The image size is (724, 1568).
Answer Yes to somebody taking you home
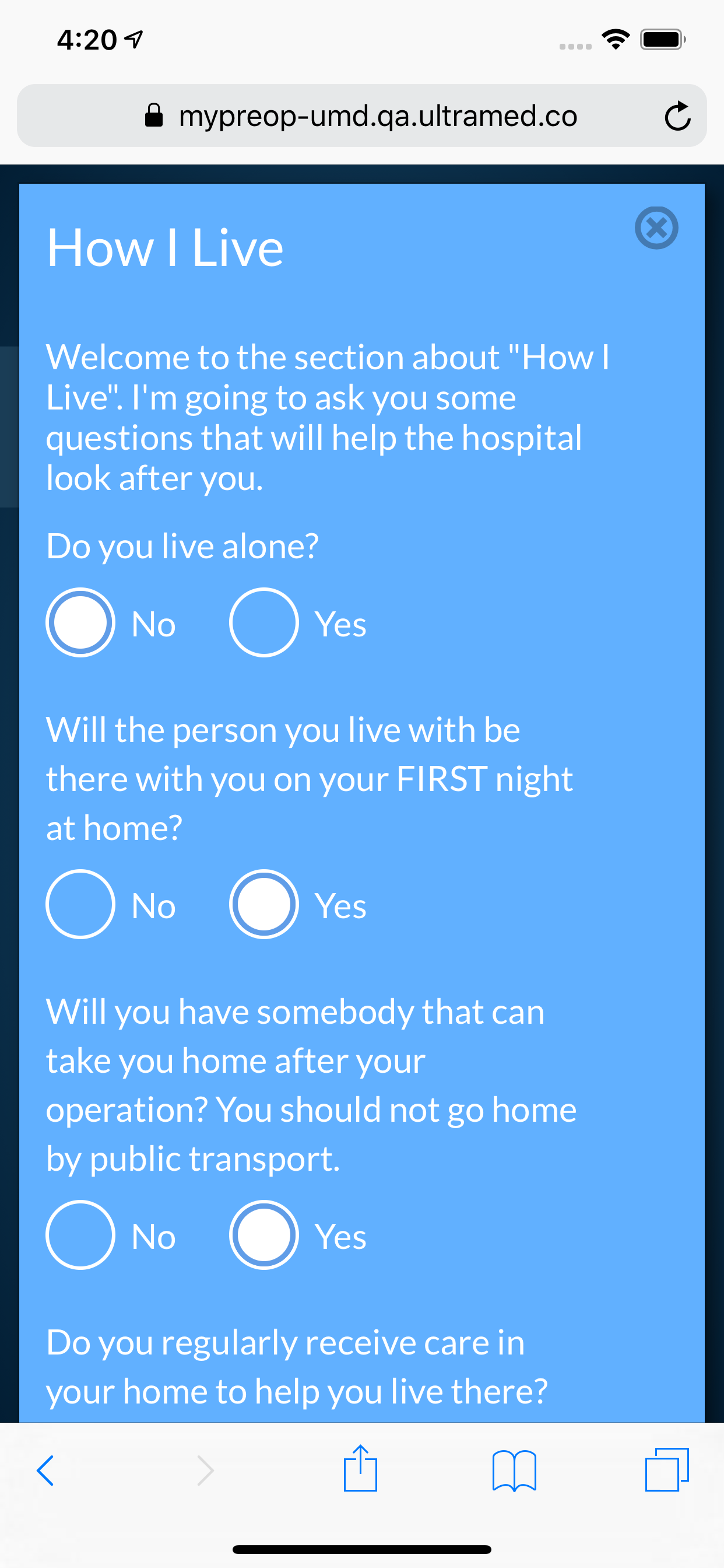coord(263,1234)
